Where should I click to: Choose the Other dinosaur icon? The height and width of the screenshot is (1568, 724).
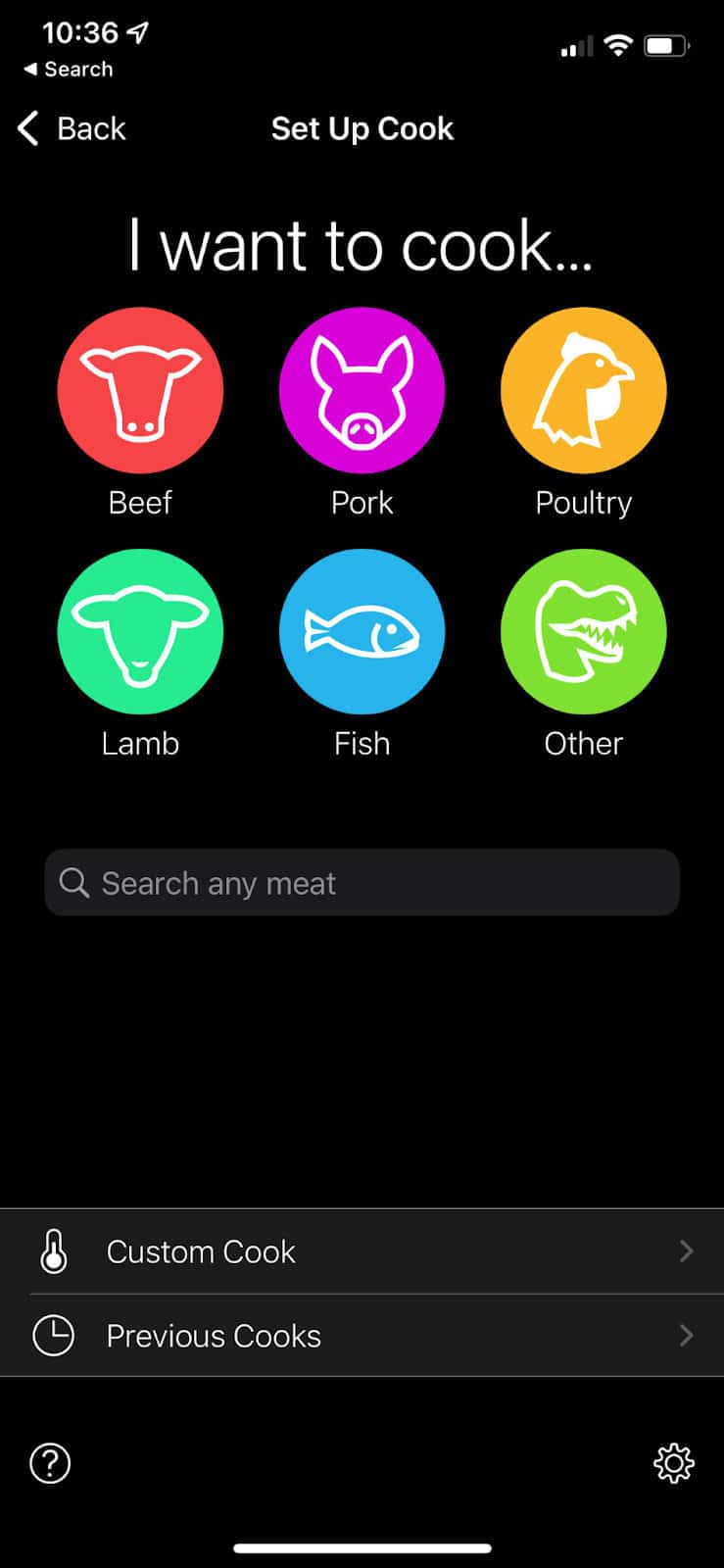(x=584, y=631)
